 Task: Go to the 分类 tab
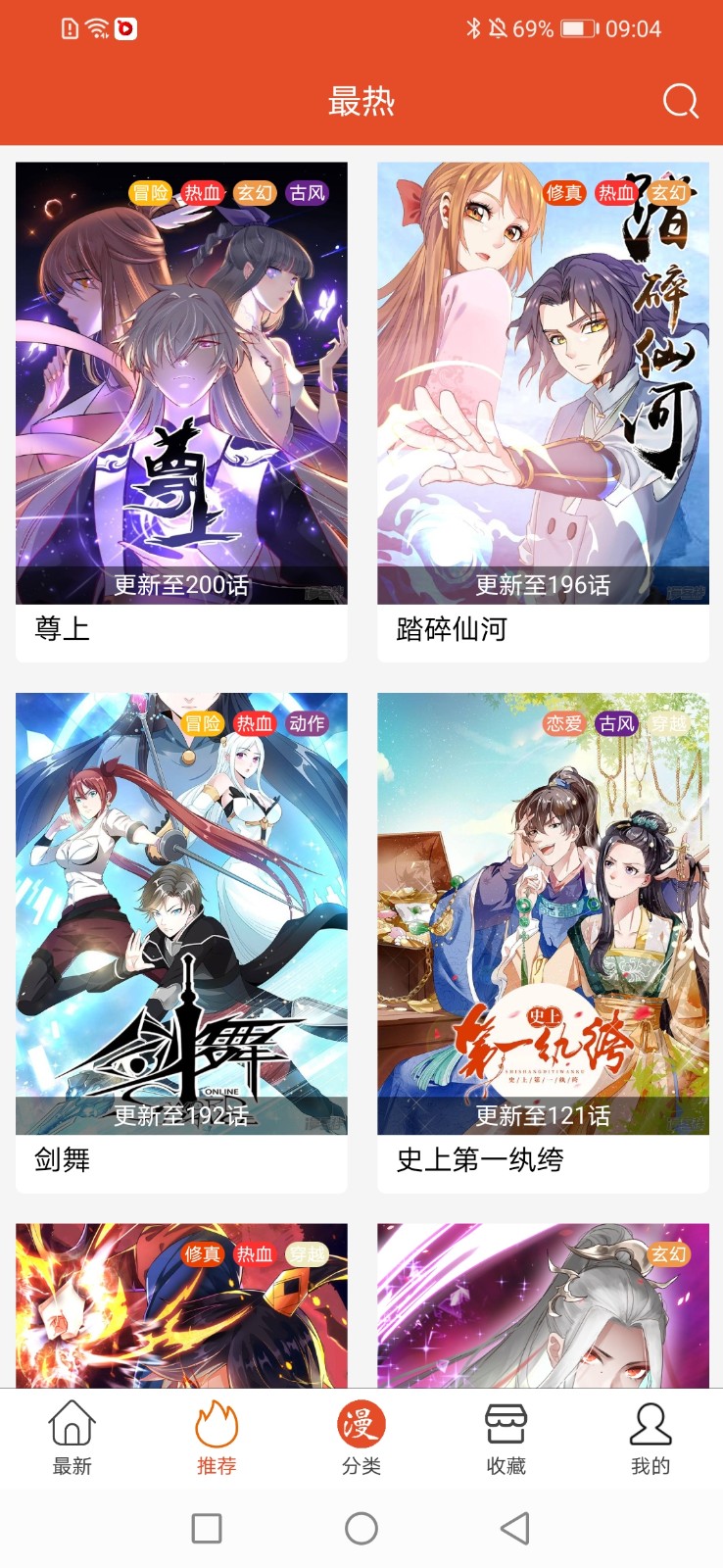click(x=361, y=1438)
